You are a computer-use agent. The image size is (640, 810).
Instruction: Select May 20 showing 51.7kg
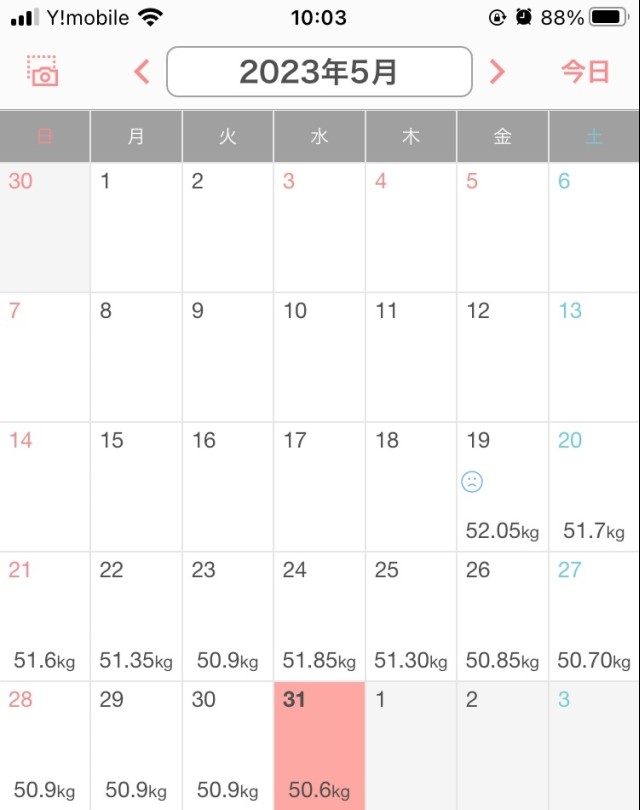tap(594, 487)
